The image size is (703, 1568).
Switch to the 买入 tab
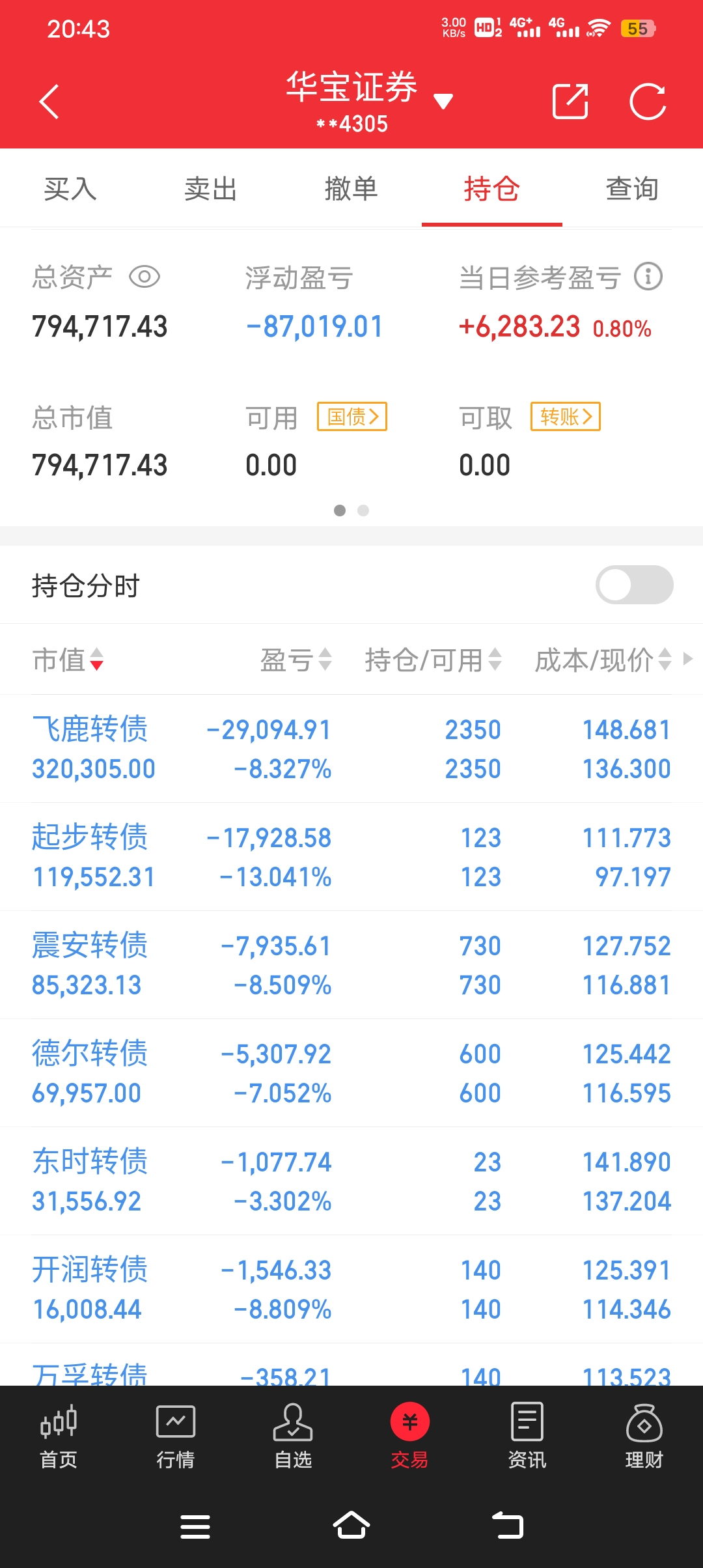pos(70,189)
